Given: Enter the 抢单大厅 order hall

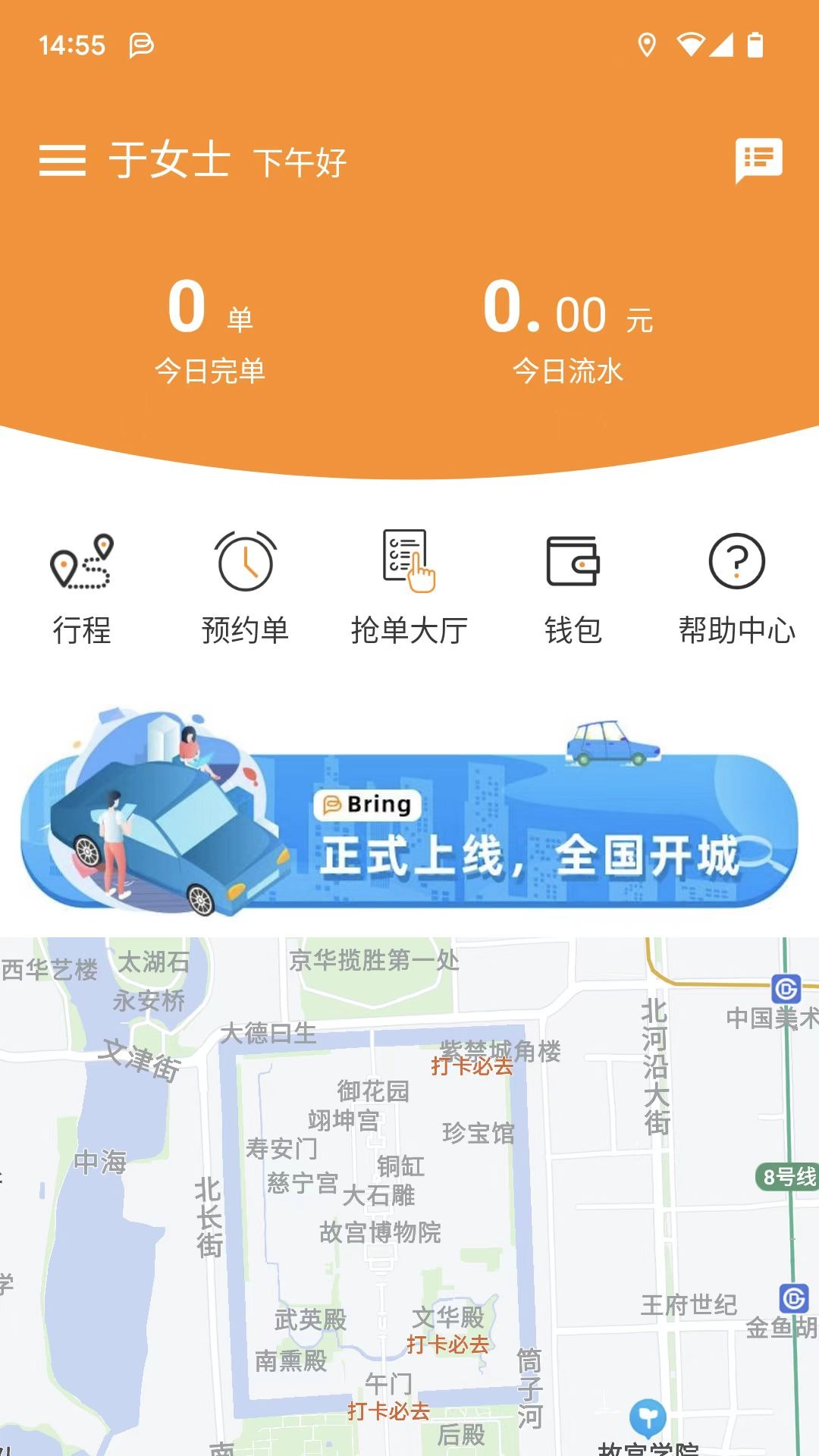Looking at the screenshot, I should pos(409,588).
